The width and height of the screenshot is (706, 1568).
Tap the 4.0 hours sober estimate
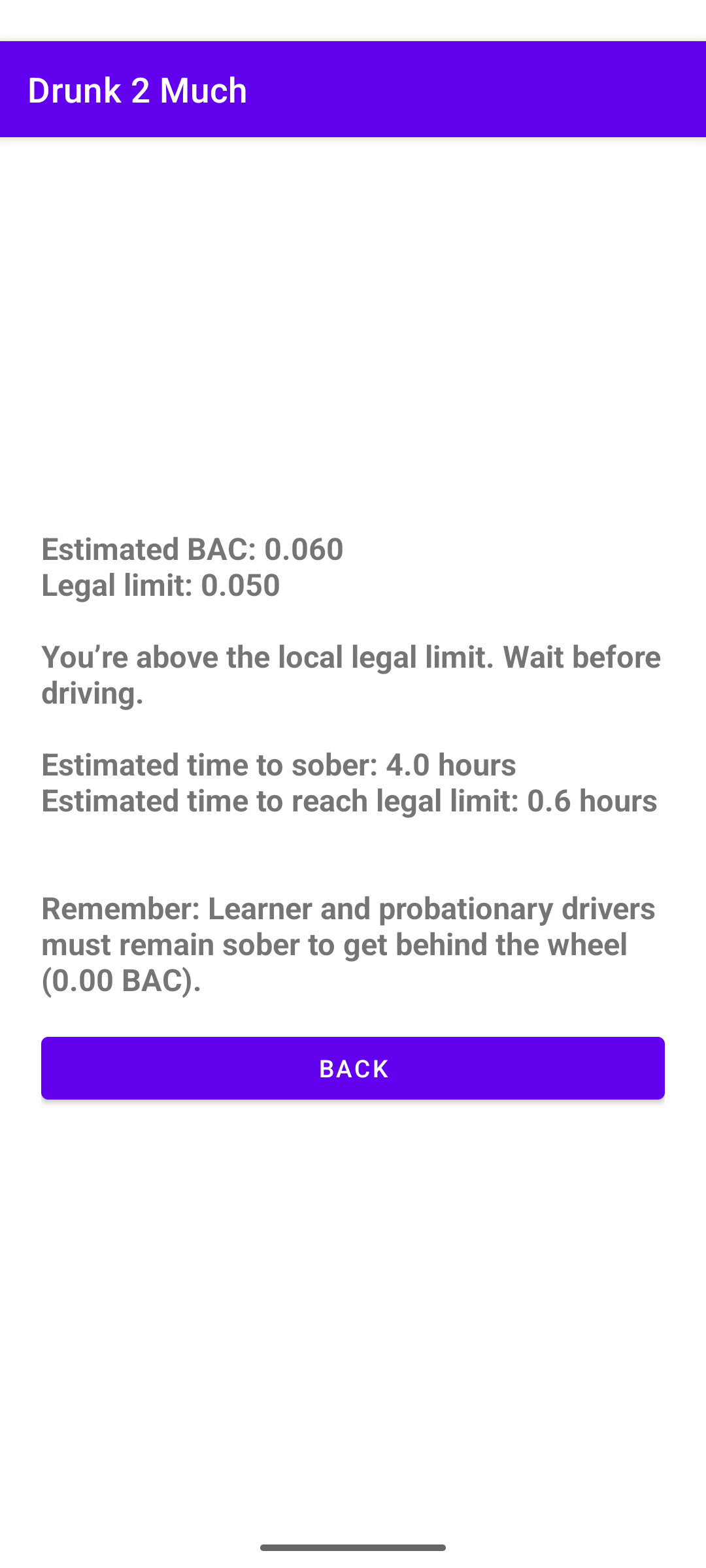click(452, 764)
